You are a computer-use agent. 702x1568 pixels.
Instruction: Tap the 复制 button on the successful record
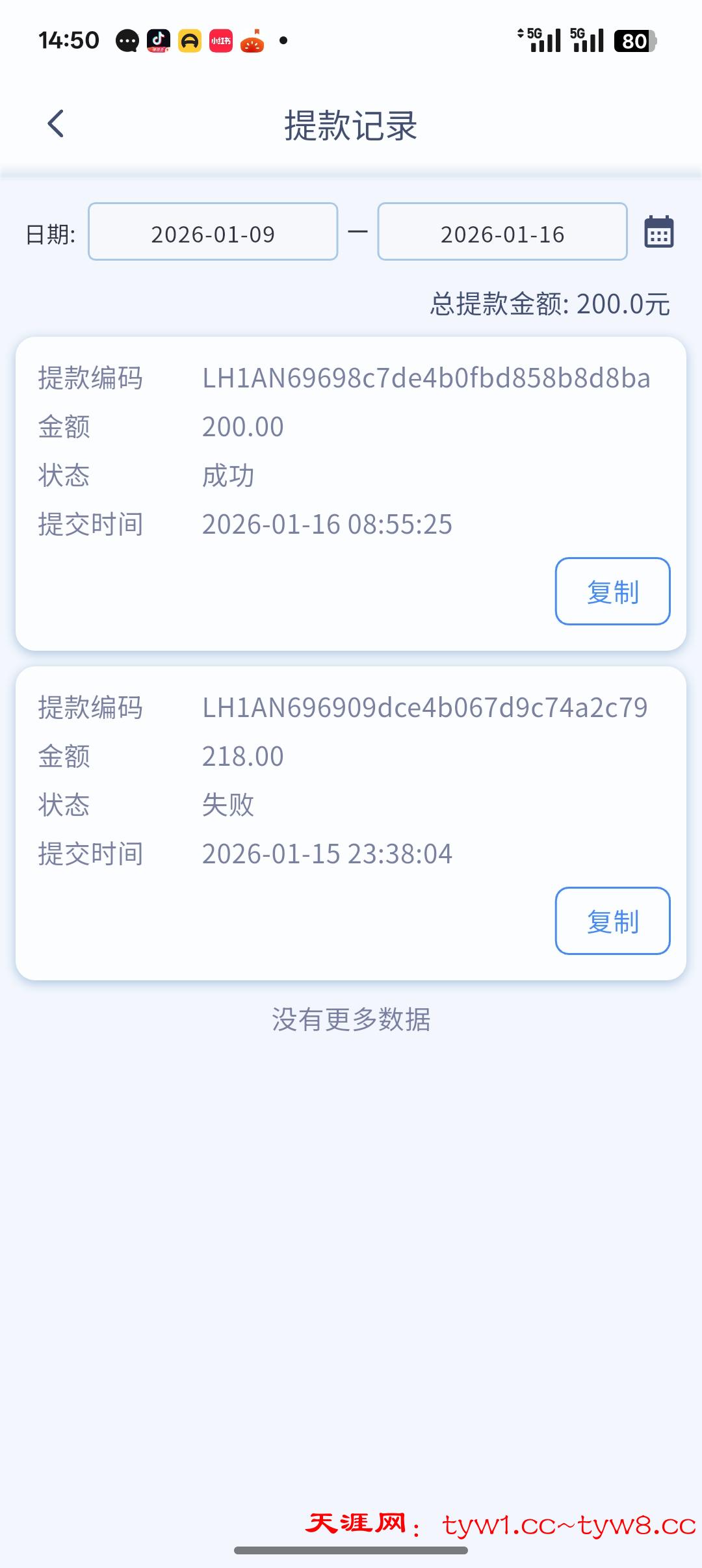coord(612,592)
